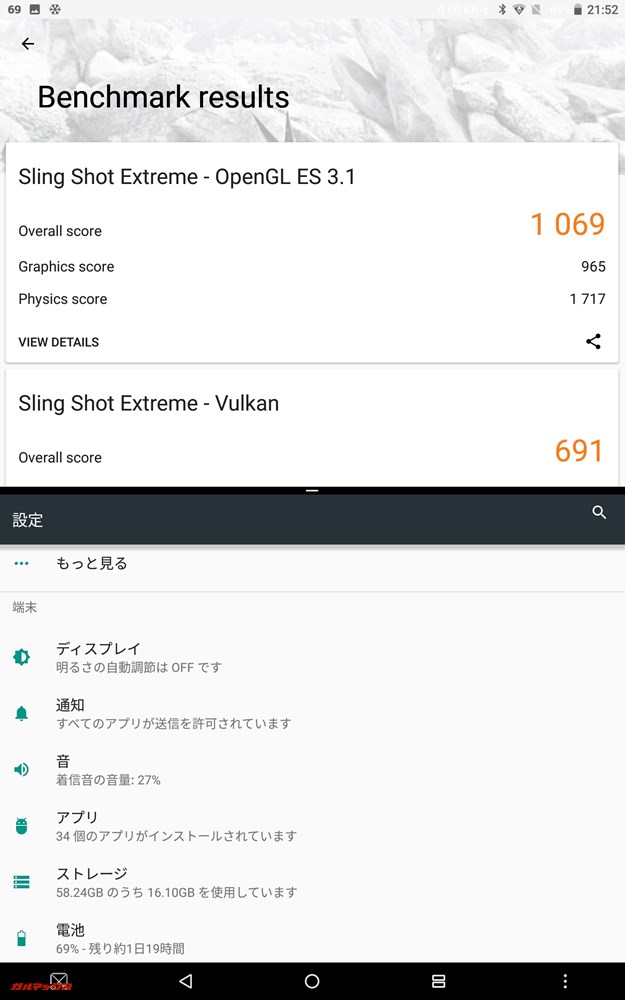625x1000 pixels.
Task: Open the Sling Shot Extreme Vulkan card
Action: coord(311,427)
